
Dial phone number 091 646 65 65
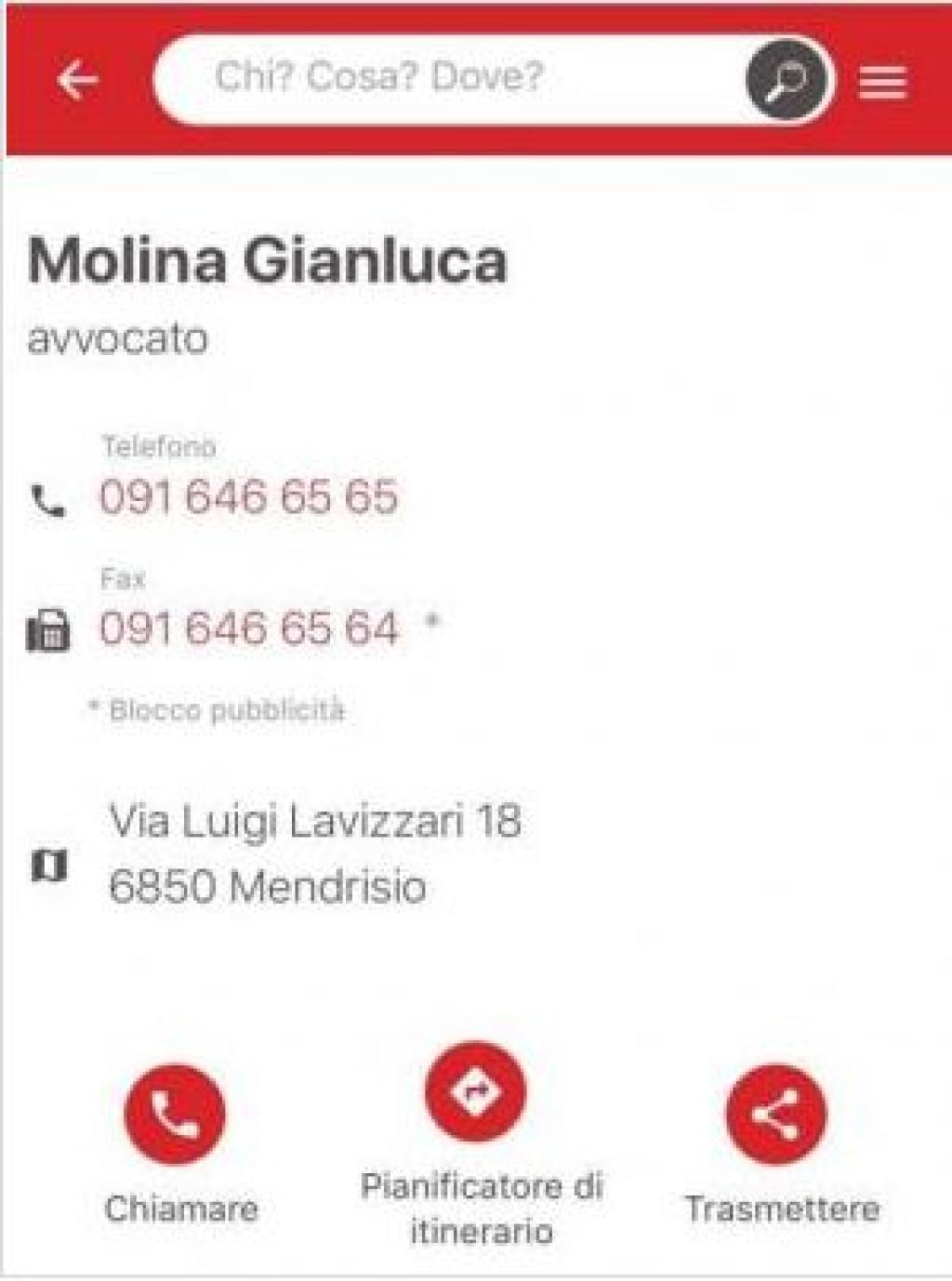(x=248, y=497)
